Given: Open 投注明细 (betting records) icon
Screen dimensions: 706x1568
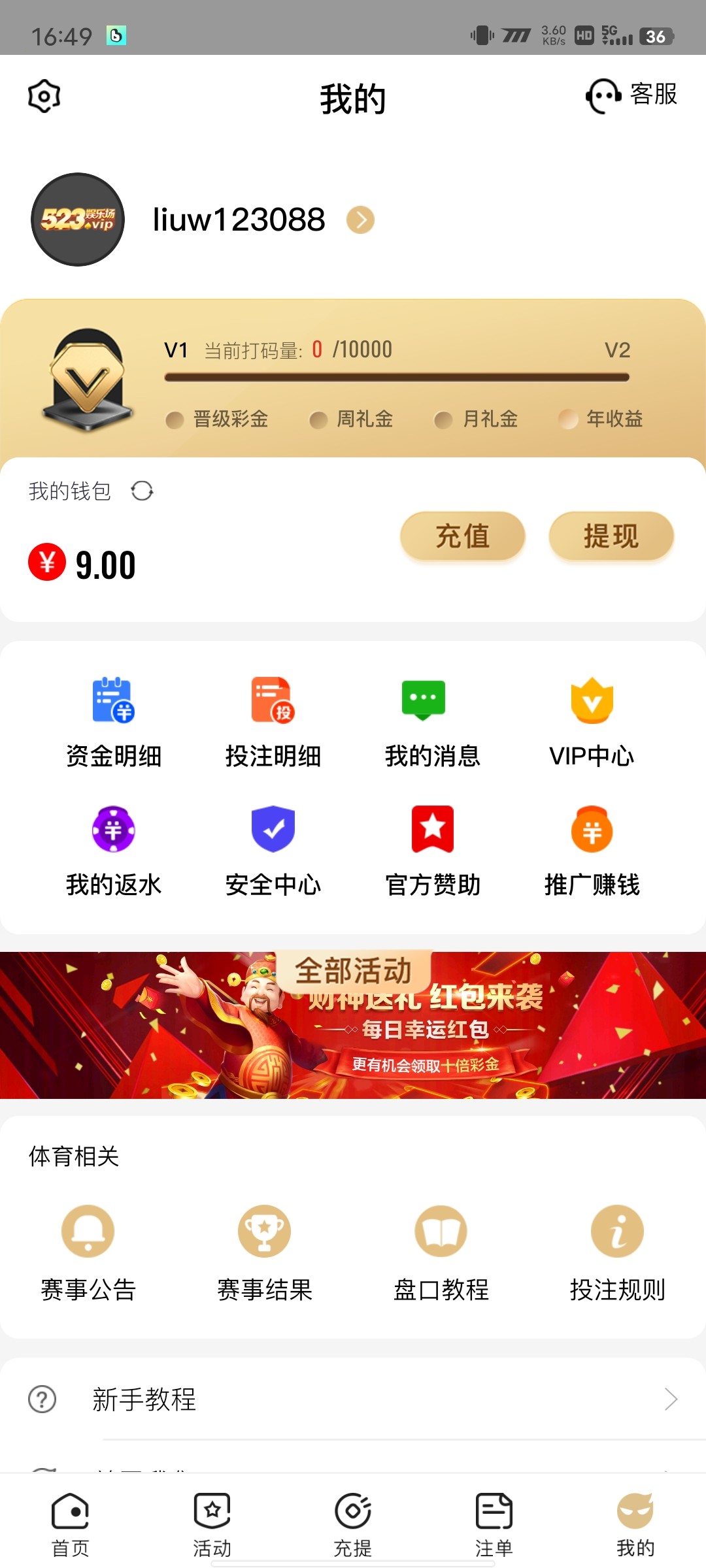Looking at the screenshot, I should point(272,702).
